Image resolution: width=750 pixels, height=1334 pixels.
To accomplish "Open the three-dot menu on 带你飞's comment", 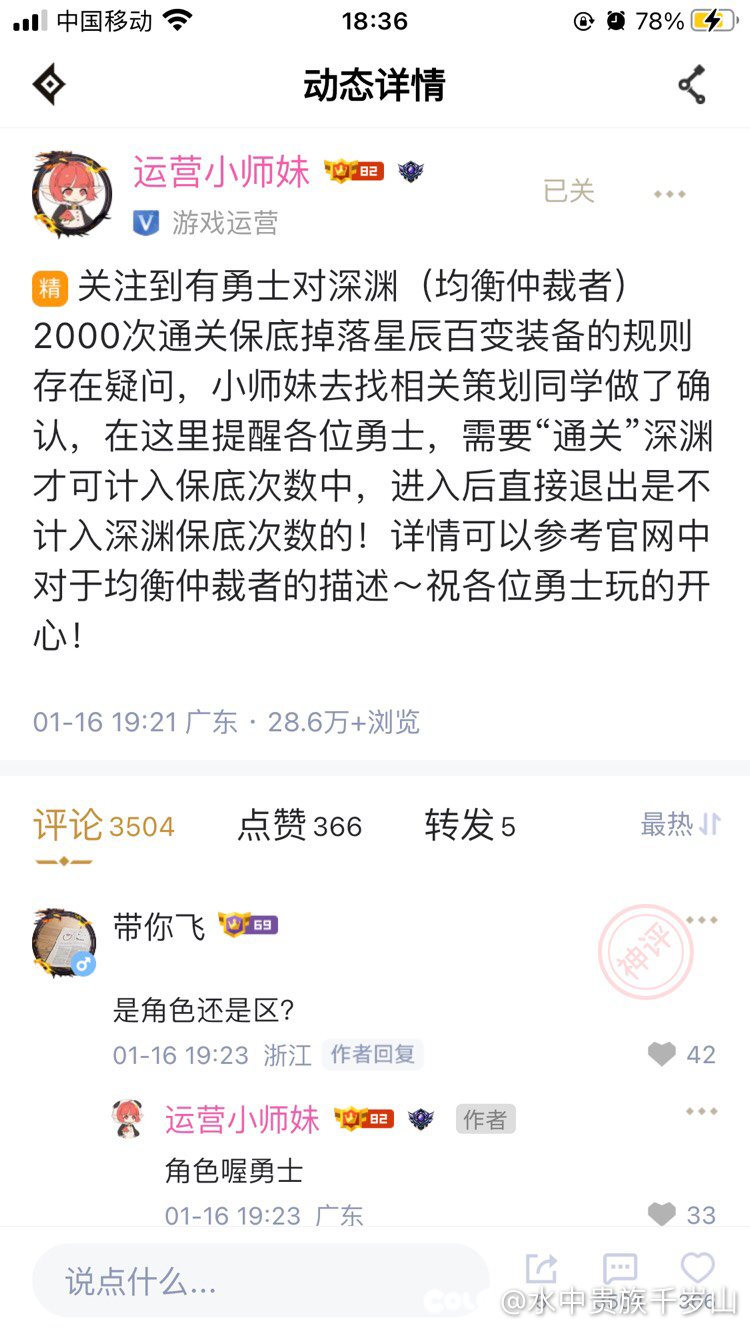I will coord(702,920).
